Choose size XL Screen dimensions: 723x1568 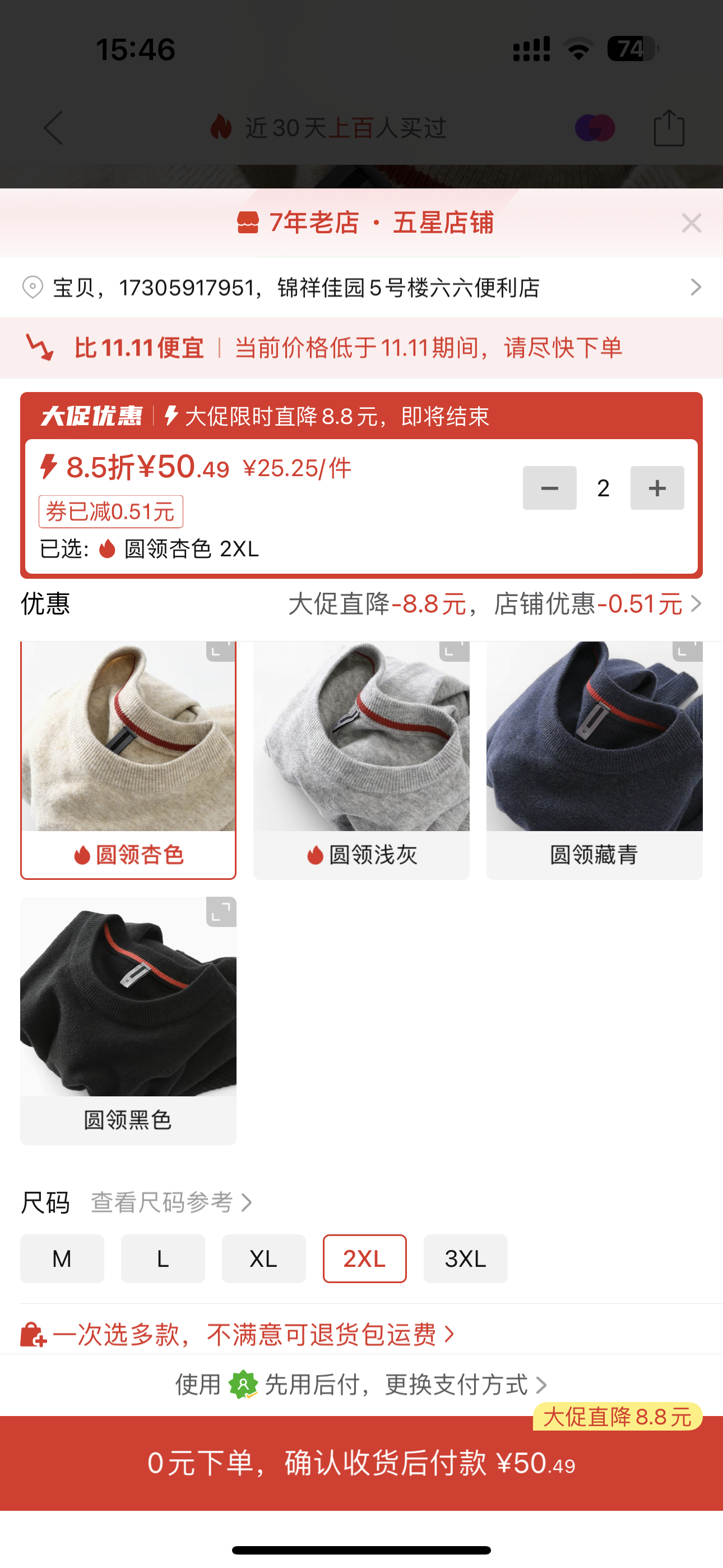pos(263,1259)
